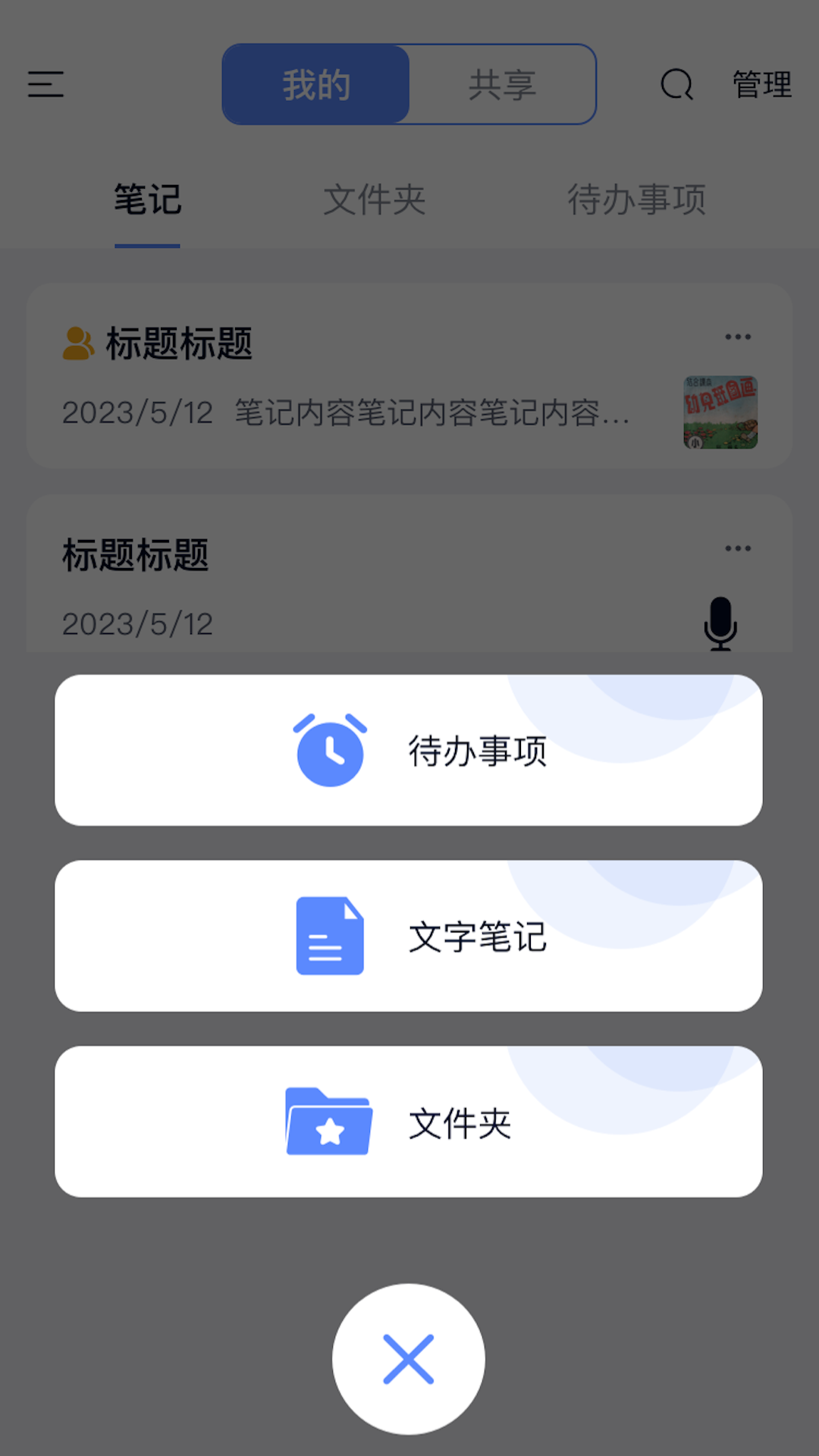The height and width of the screenshot is (1456, 819).
Task: Open the starred folder icon for 文件夹
Action: coord(327,1123)
